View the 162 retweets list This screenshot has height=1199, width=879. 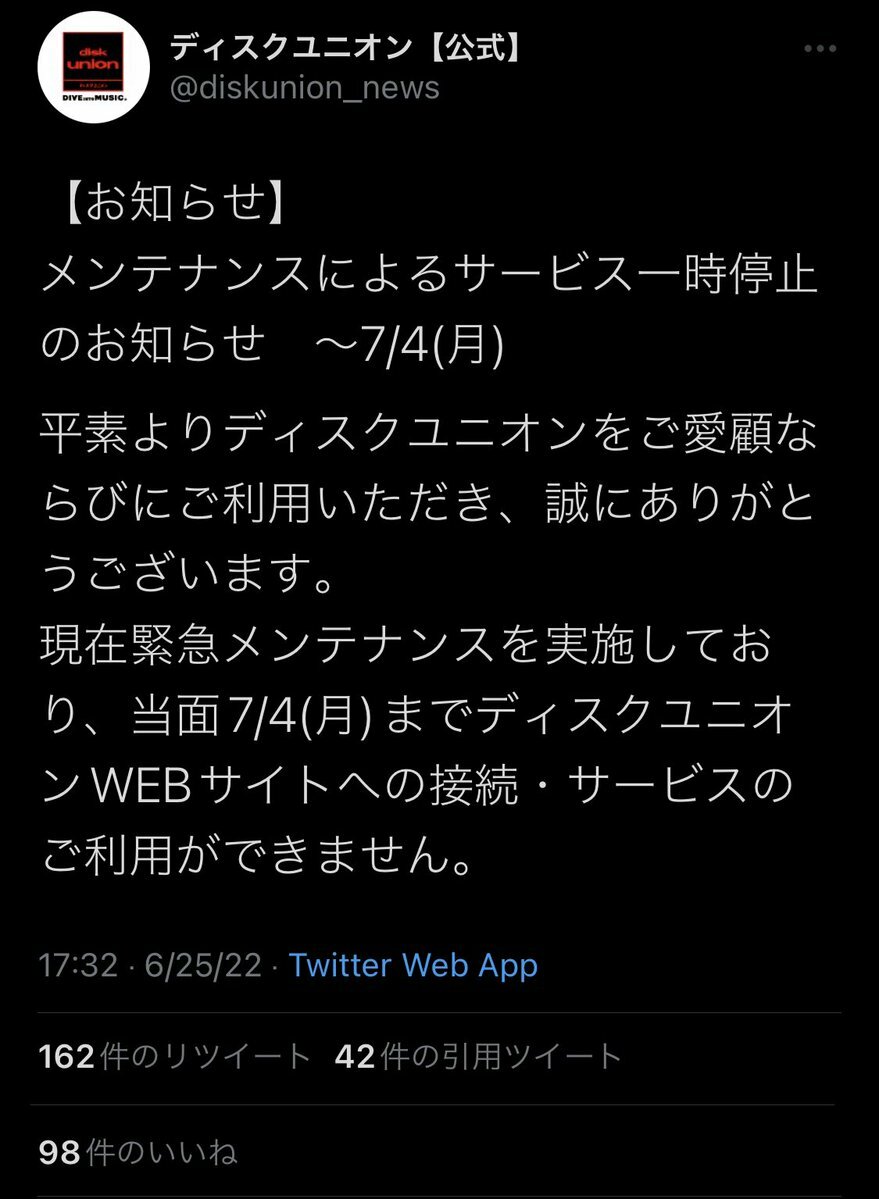click(175, 1057)
